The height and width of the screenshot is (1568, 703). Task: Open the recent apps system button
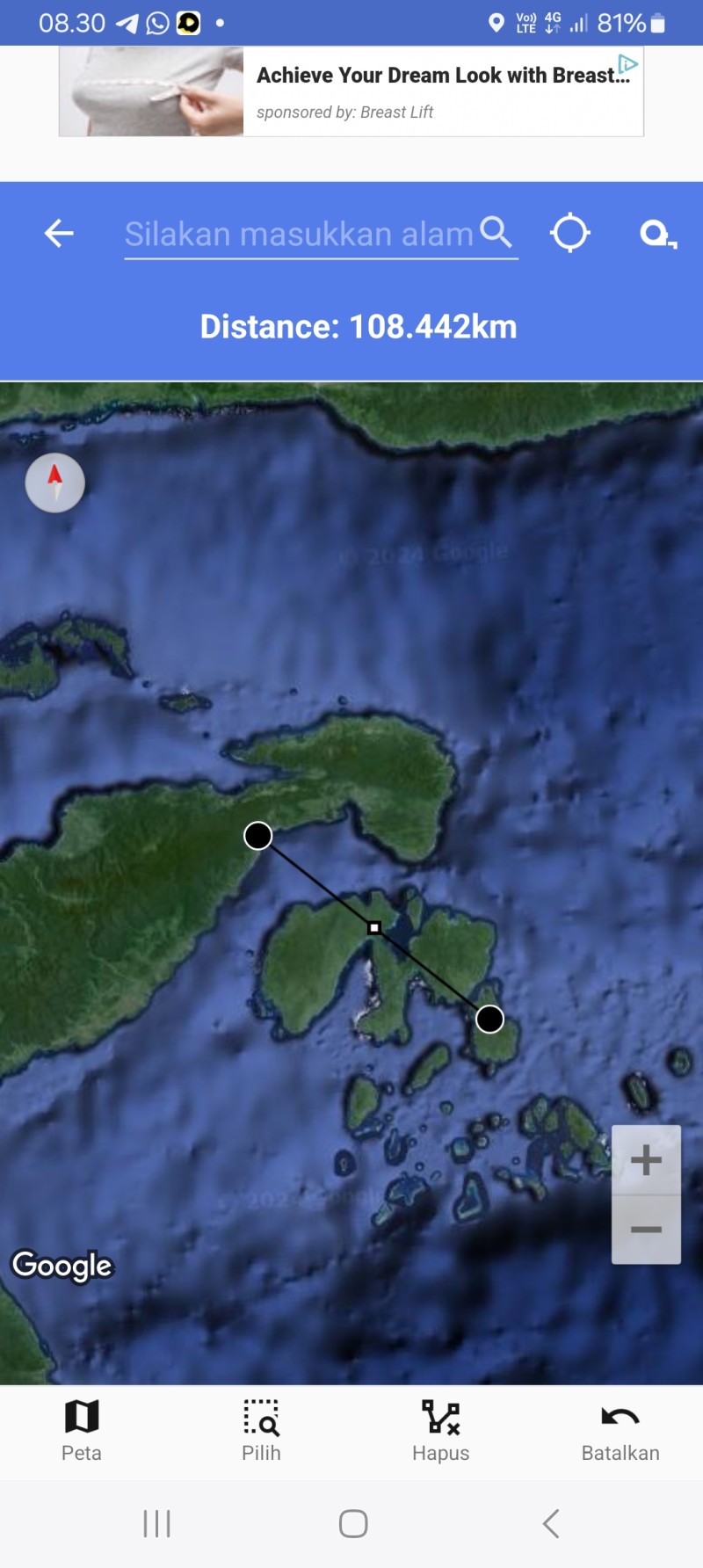(x=157, y=1523)
